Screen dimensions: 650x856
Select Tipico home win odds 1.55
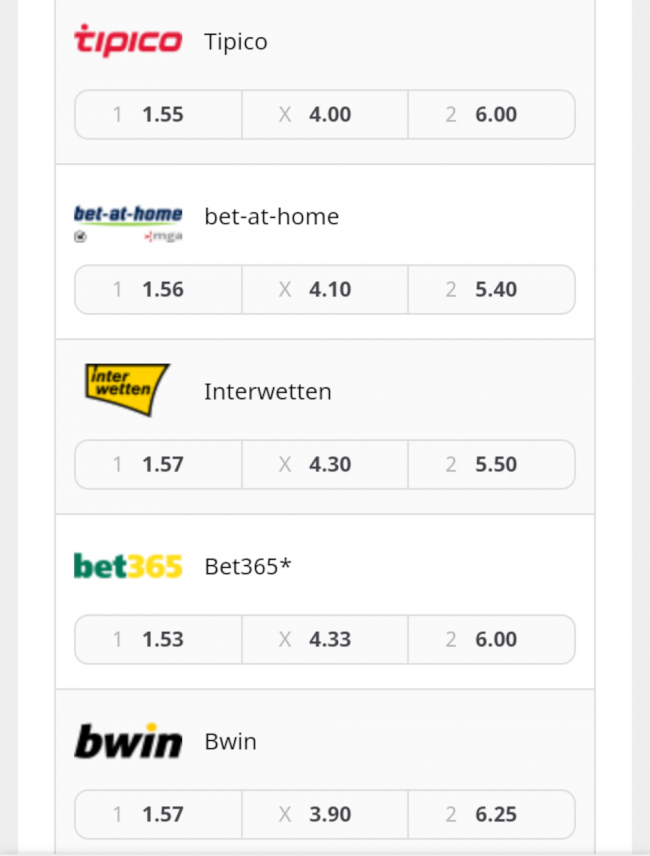click(x=158, y=115)
